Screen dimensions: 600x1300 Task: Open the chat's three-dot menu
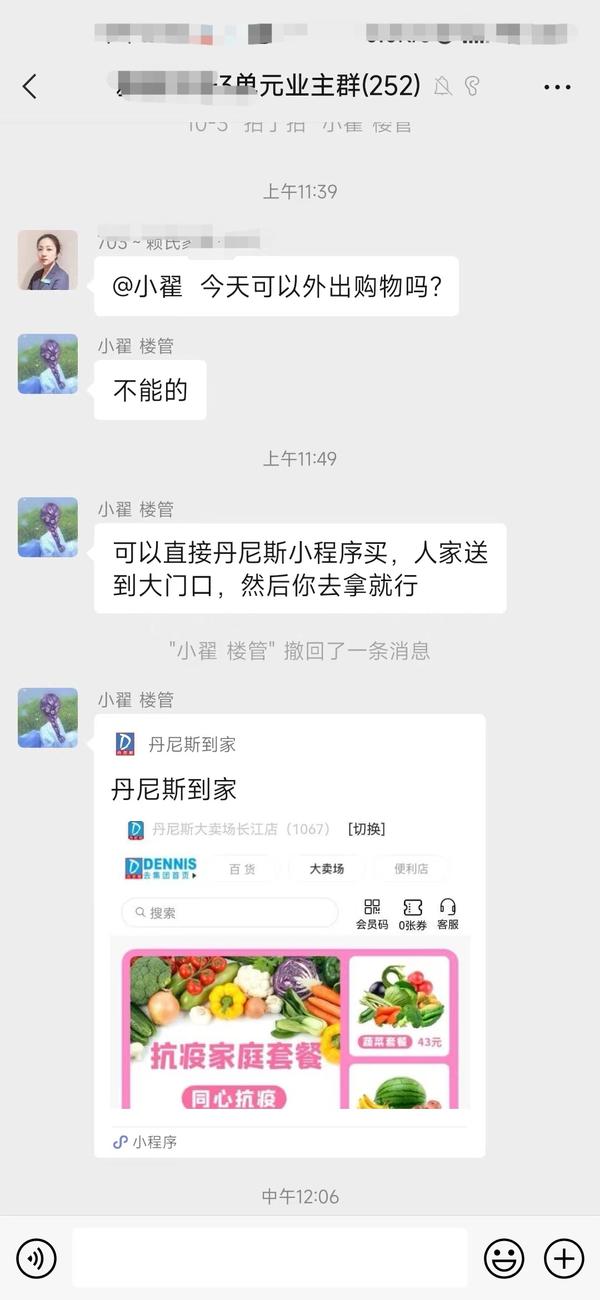point(557,88)
